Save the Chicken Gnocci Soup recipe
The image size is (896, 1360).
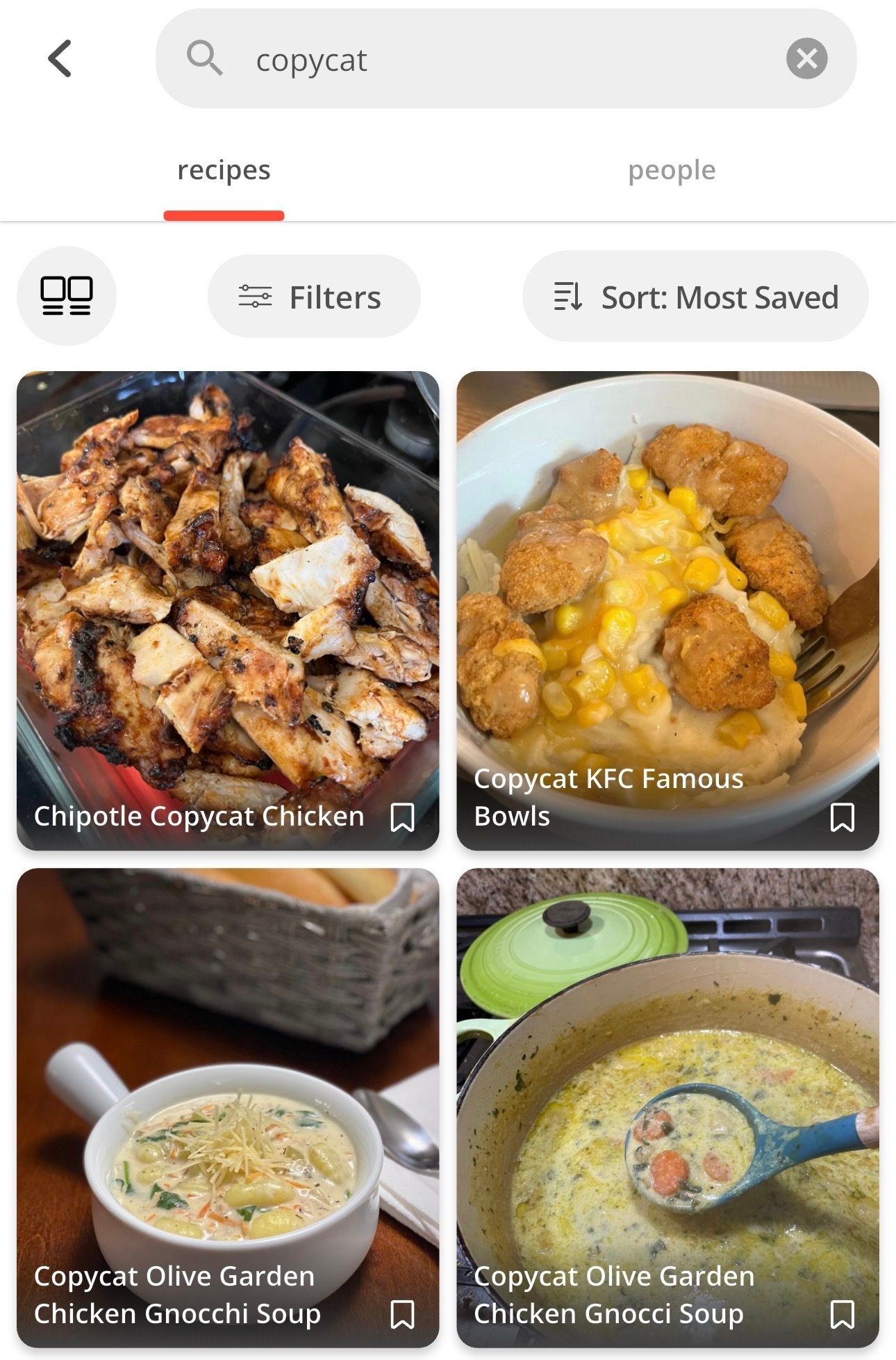(x=843, y=1314)
